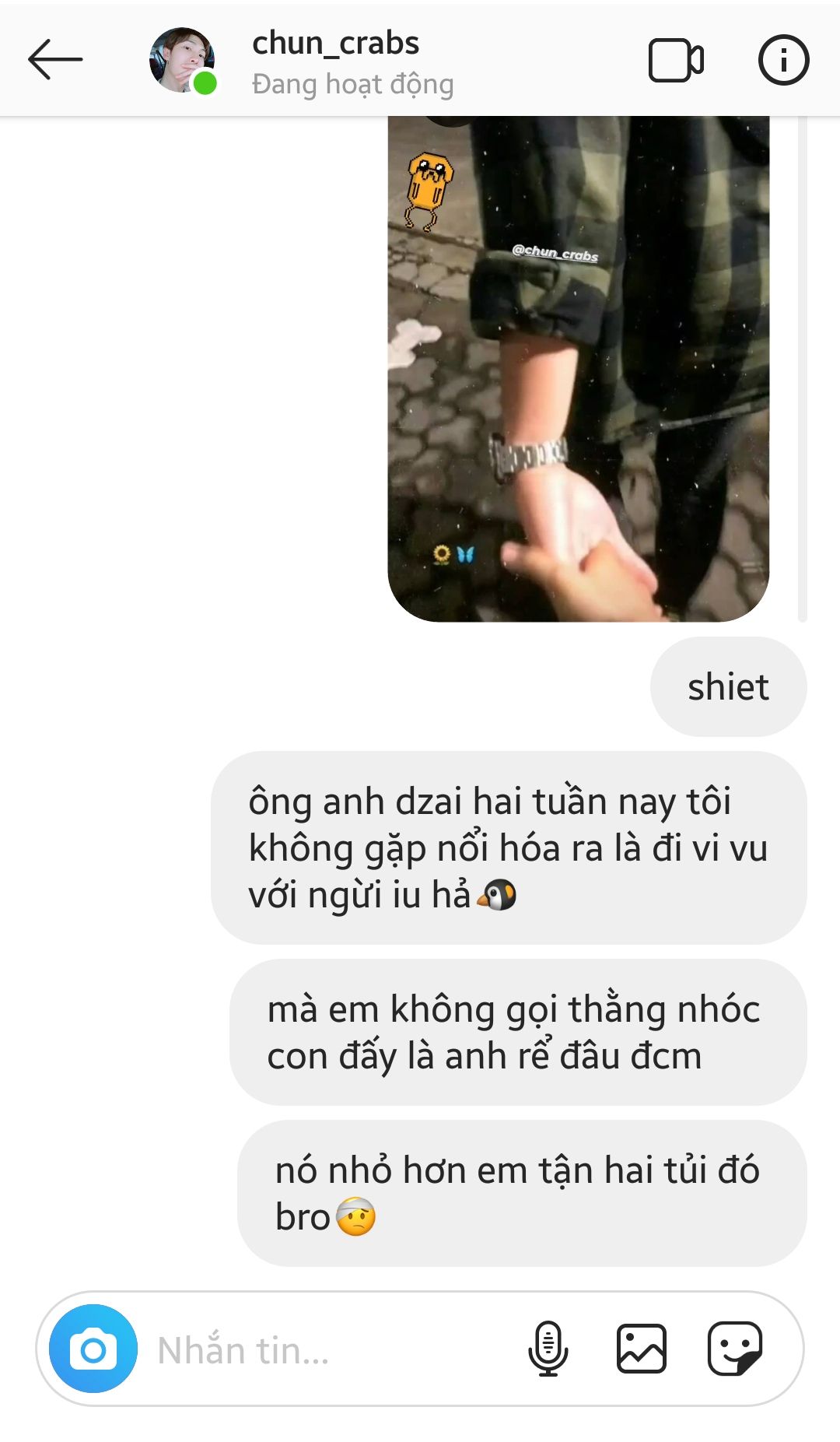Attach a photo from gallery
This screenshot has height=1442, width=840.
642,1349
